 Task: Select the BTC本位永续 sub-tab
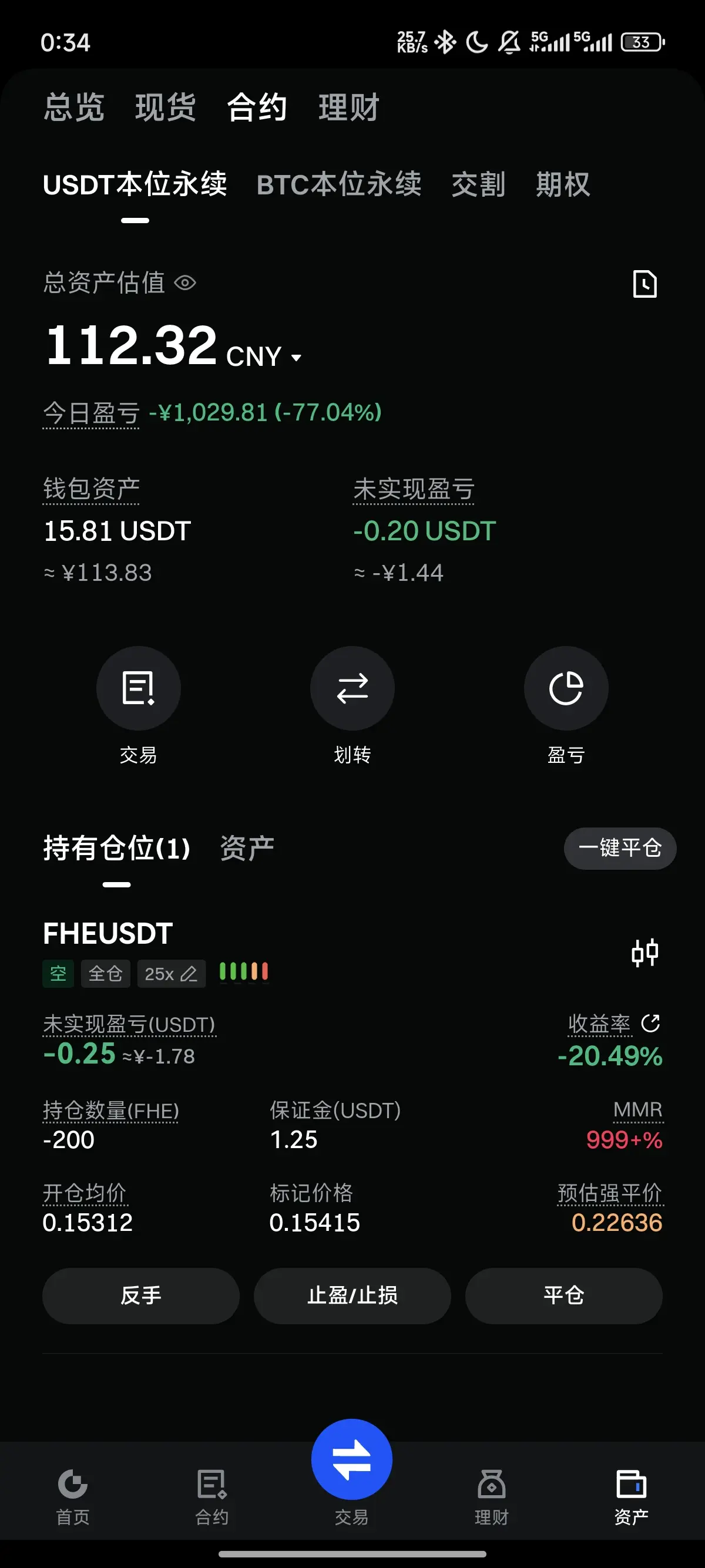coord(338,184)
